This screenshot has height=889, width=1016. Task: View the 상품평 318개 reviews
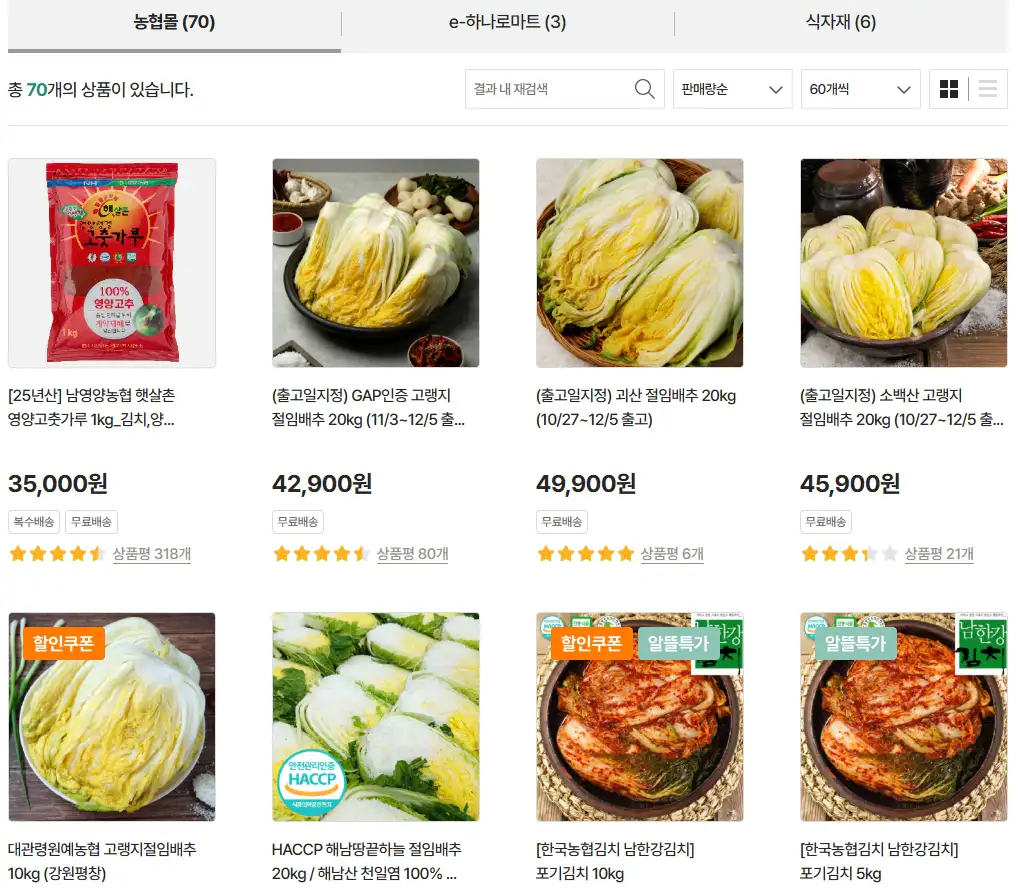pos(152,554)
